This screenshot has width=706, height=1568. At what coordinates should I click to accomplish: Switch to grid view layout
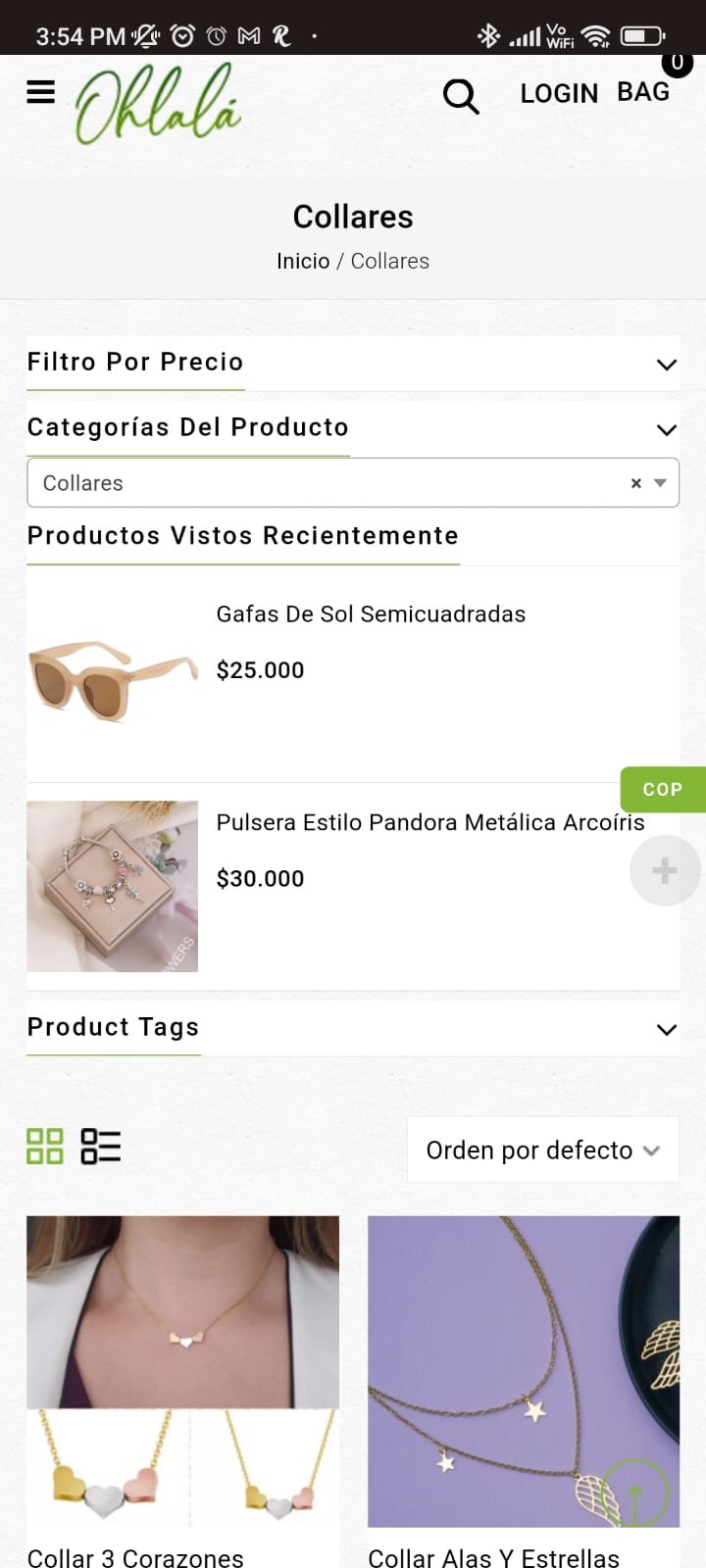(x=45, y=1146)
